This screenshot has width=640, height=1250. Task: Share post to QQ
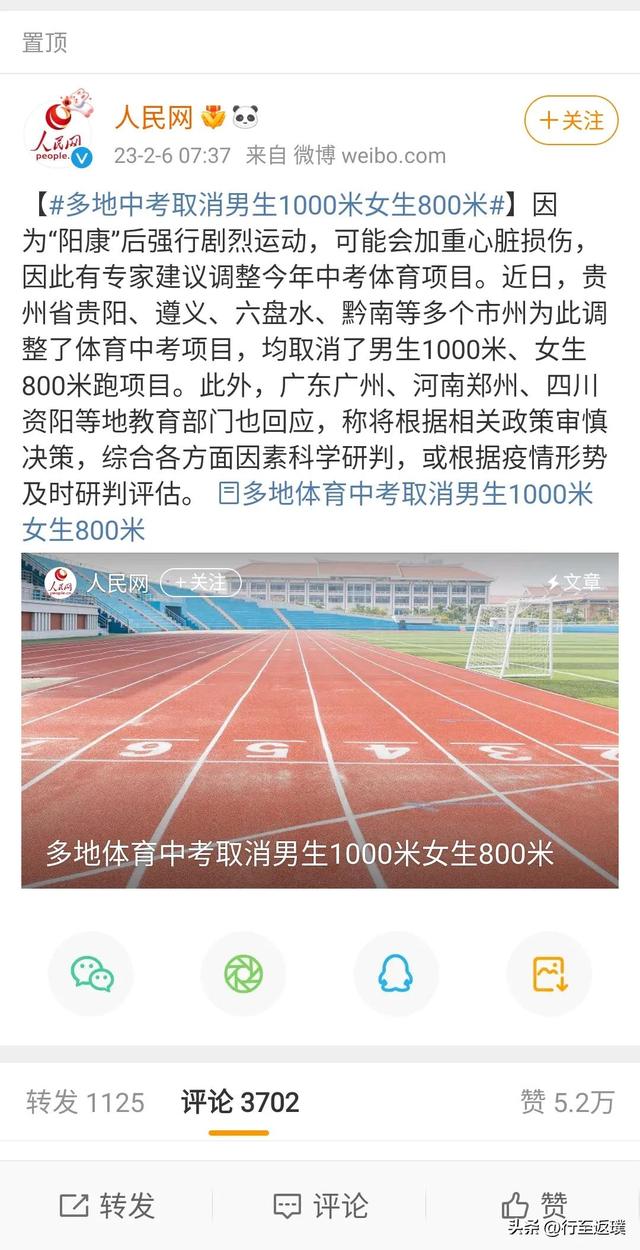pyautogui.click(x=396, y=973)
